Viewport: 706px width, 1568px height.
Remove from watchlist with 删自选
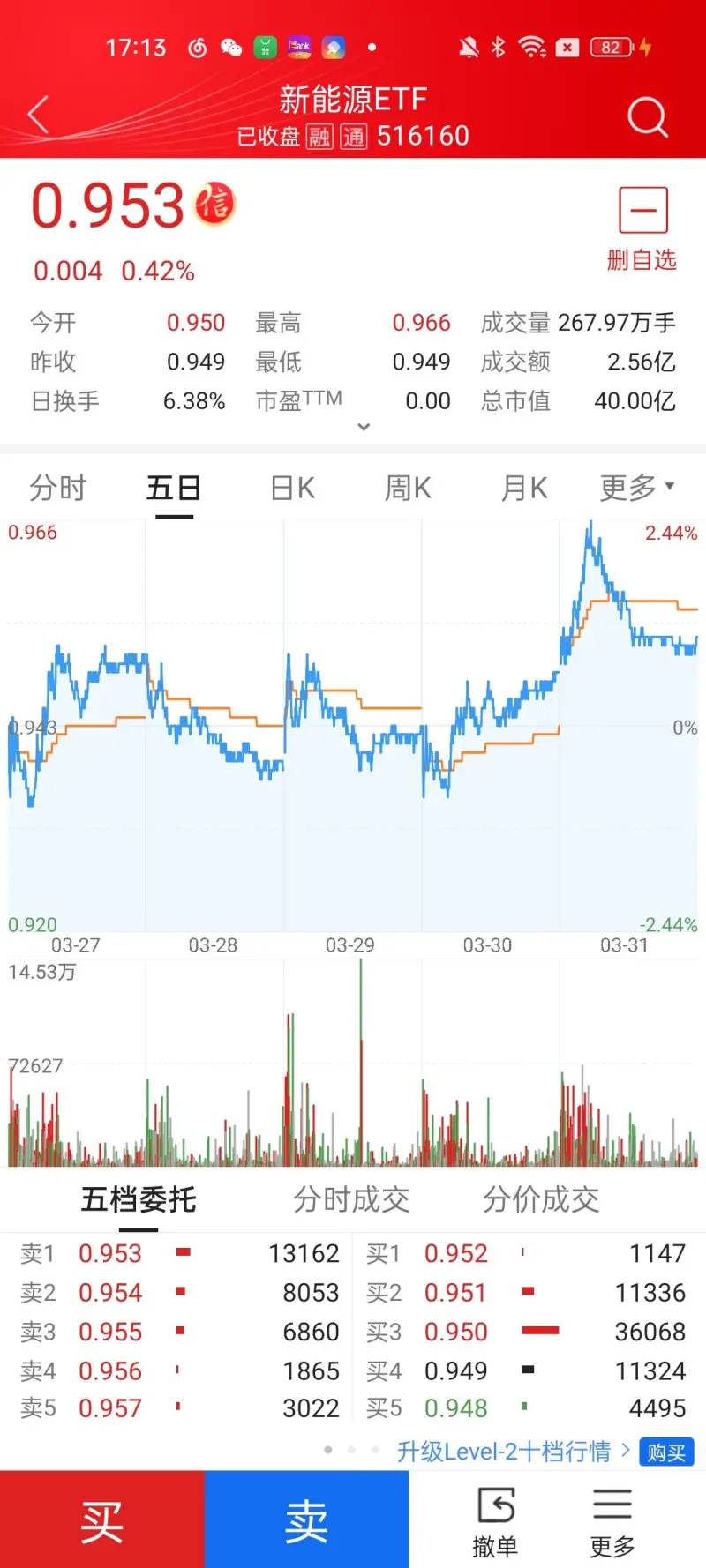click(642, 228)
